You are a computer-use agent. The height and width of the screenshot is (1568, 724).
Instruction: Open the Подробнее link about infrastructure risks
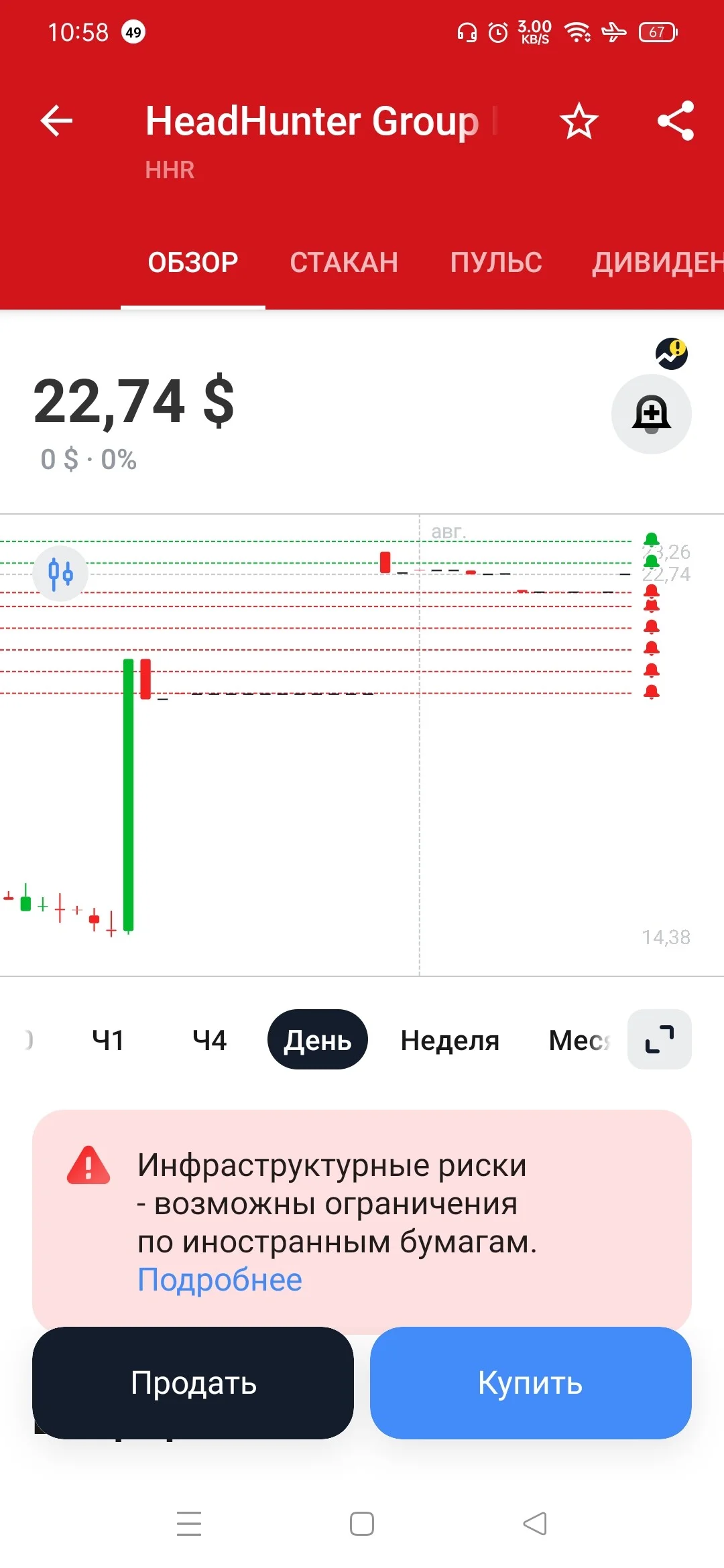coord(220,1280)
